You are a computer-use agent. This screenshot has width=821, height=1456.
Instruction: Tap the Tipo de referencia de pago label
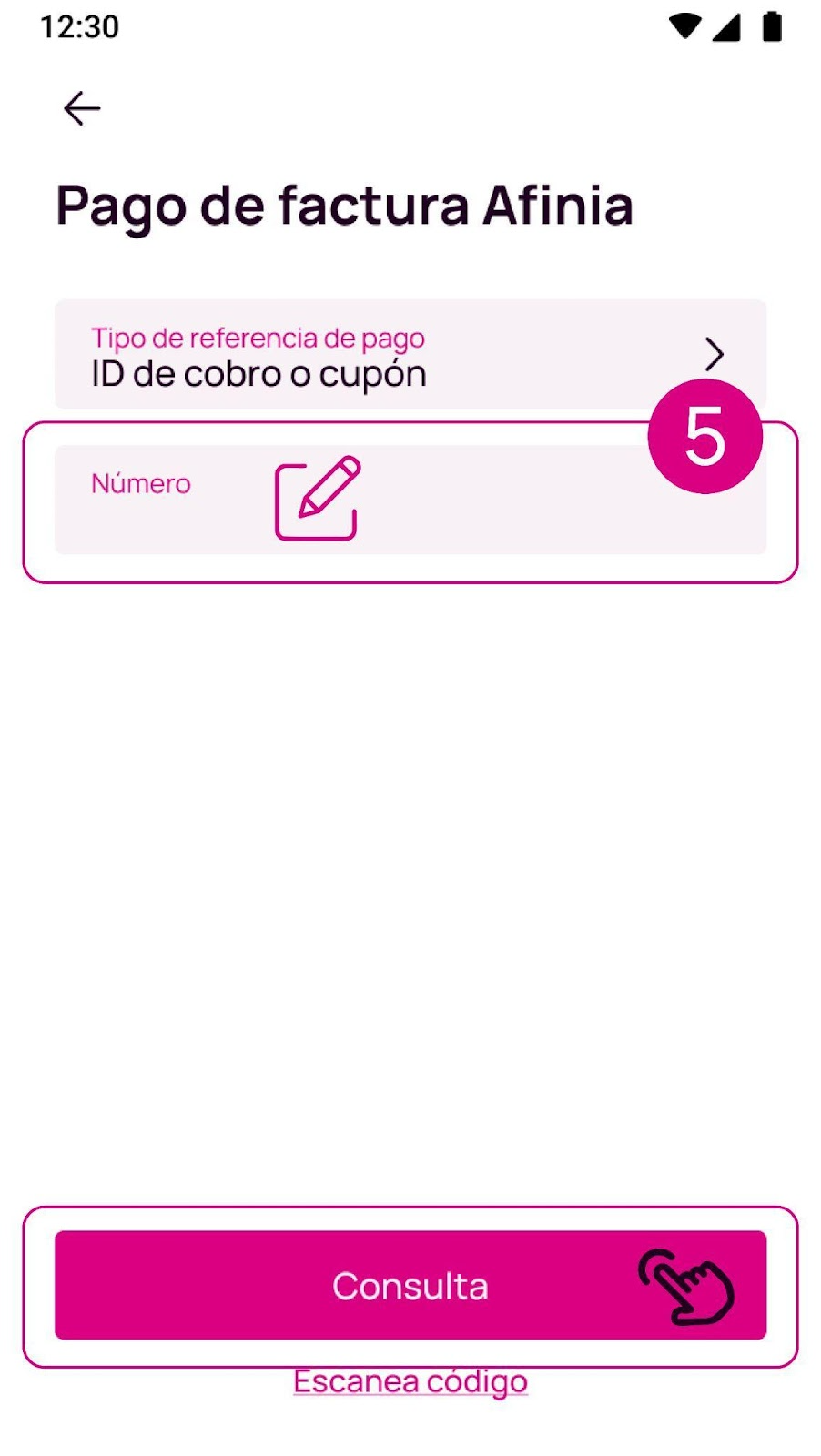258,338
